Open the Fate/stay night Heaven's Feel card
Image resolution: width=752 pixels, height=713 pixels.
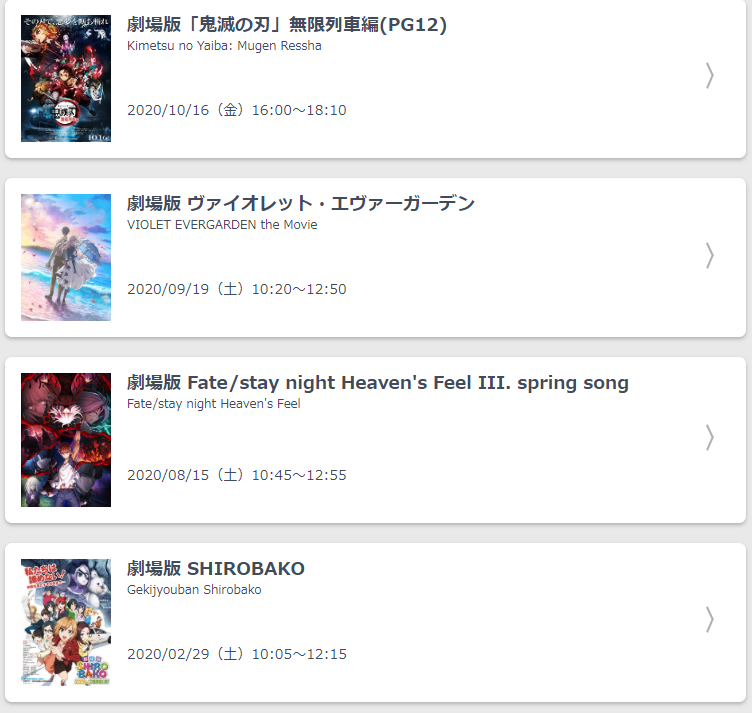click(375, 439)
